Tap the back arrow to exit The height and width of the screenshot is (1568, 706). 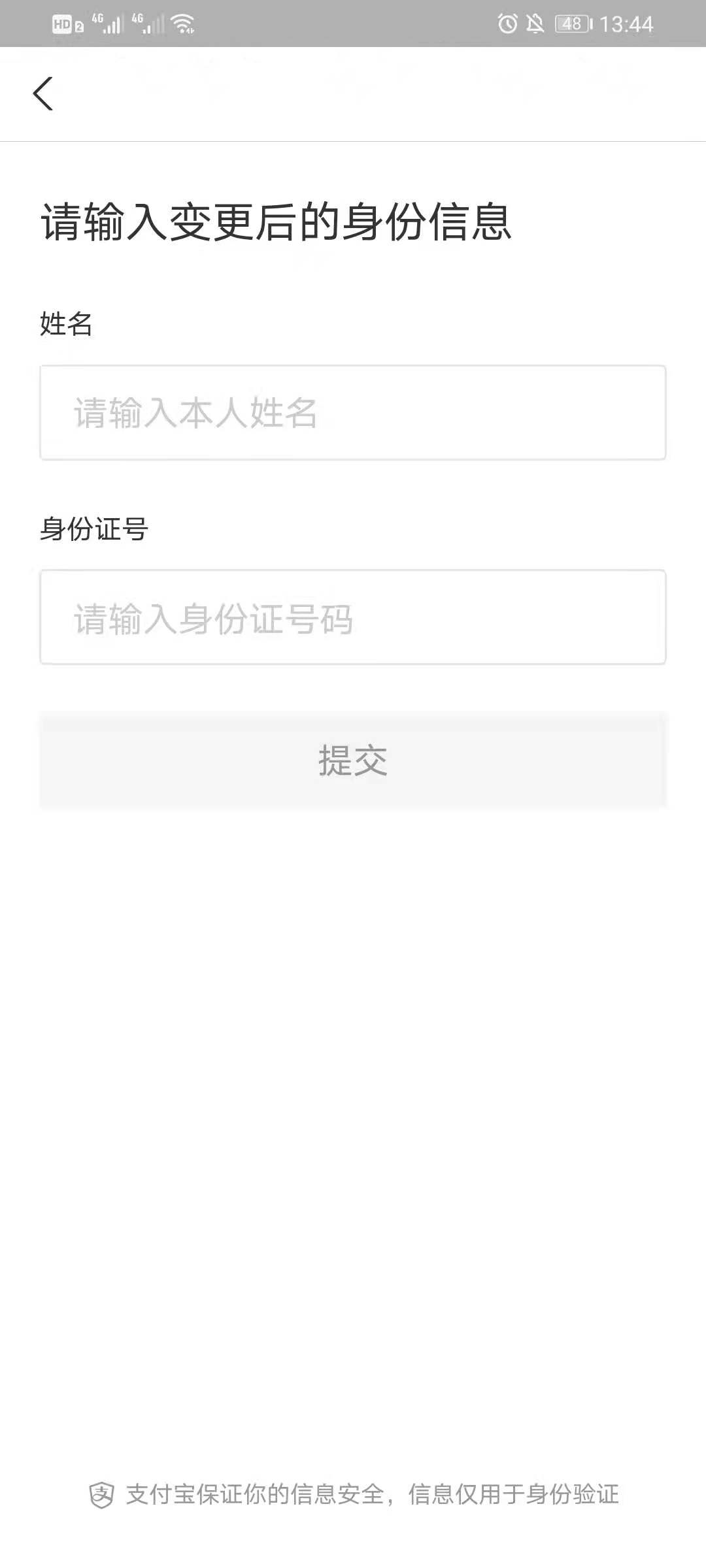coord(43,93)
